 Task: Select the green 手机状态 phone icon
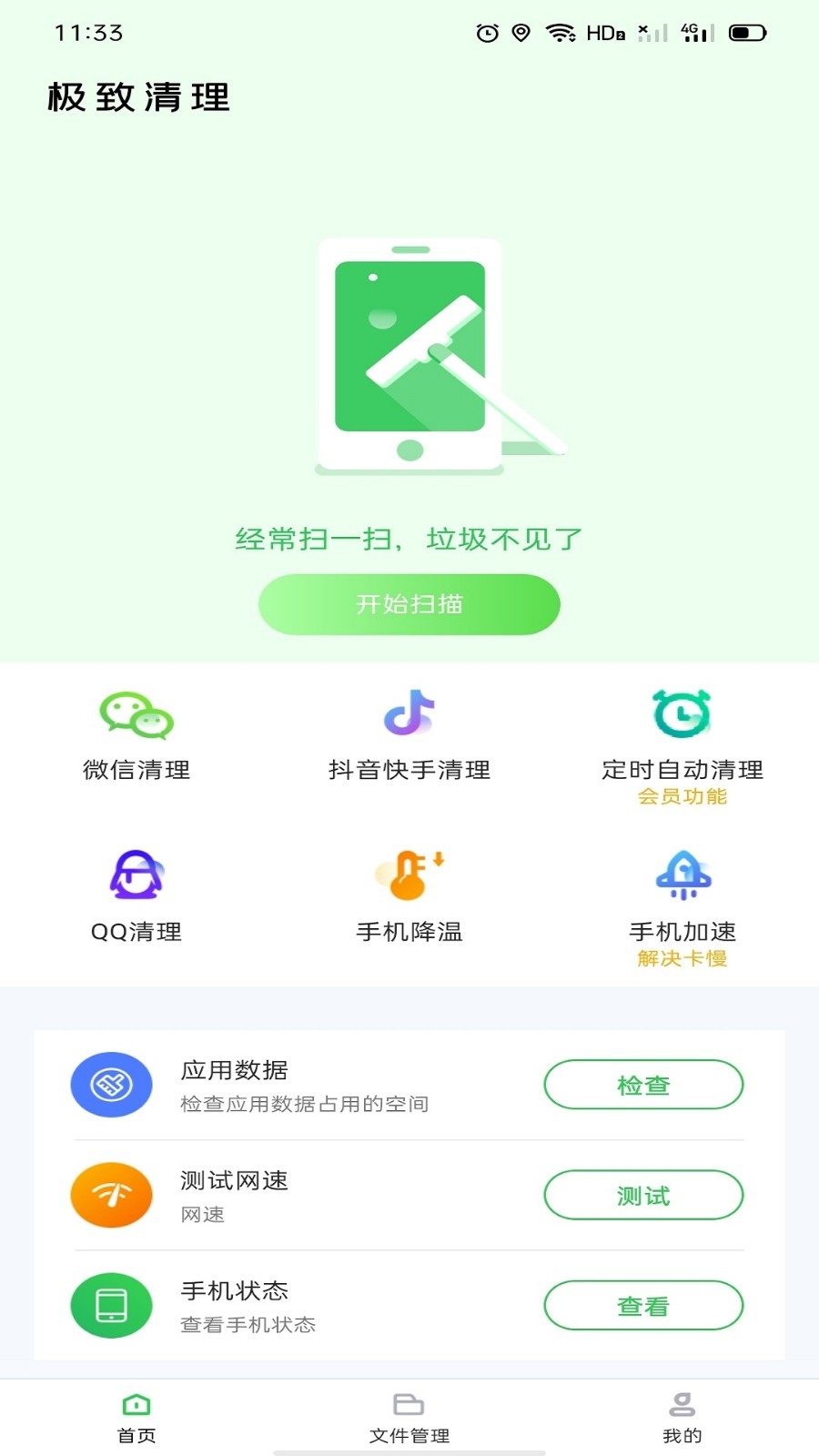[111, 1306]
